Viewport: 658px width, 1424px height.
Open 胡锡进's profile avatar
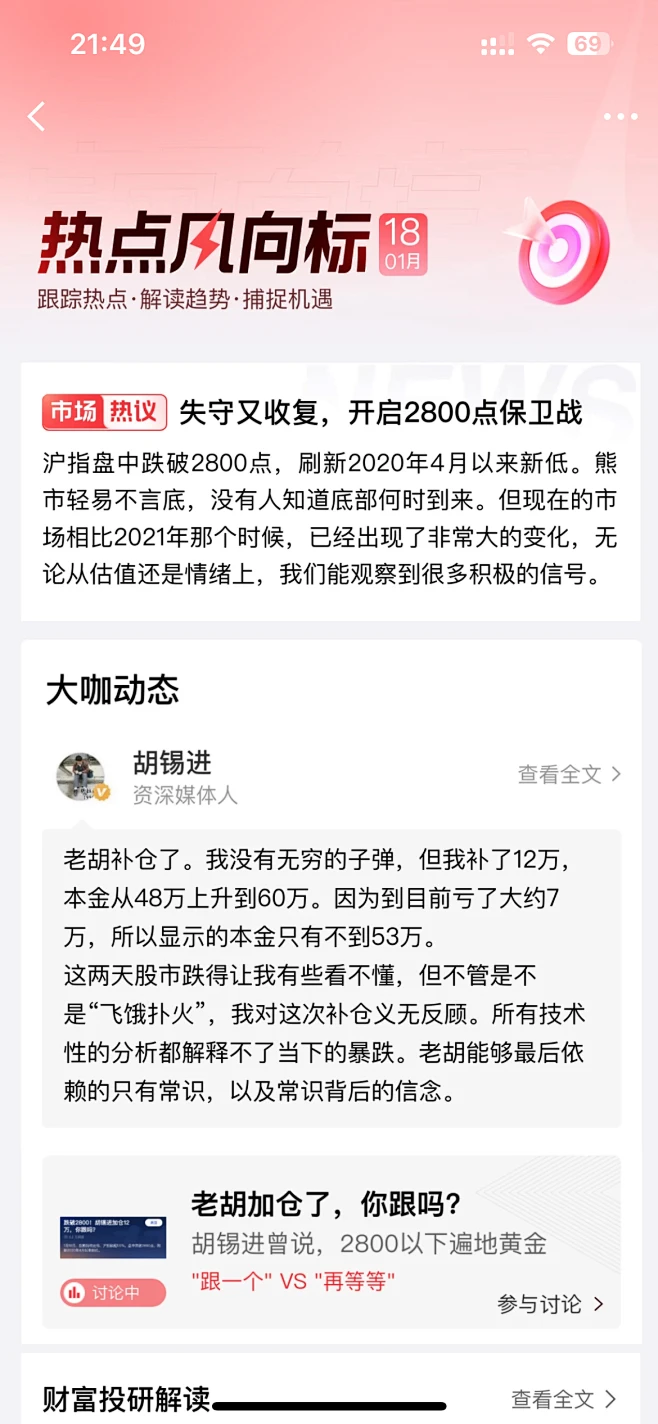(x=81, y=777)
